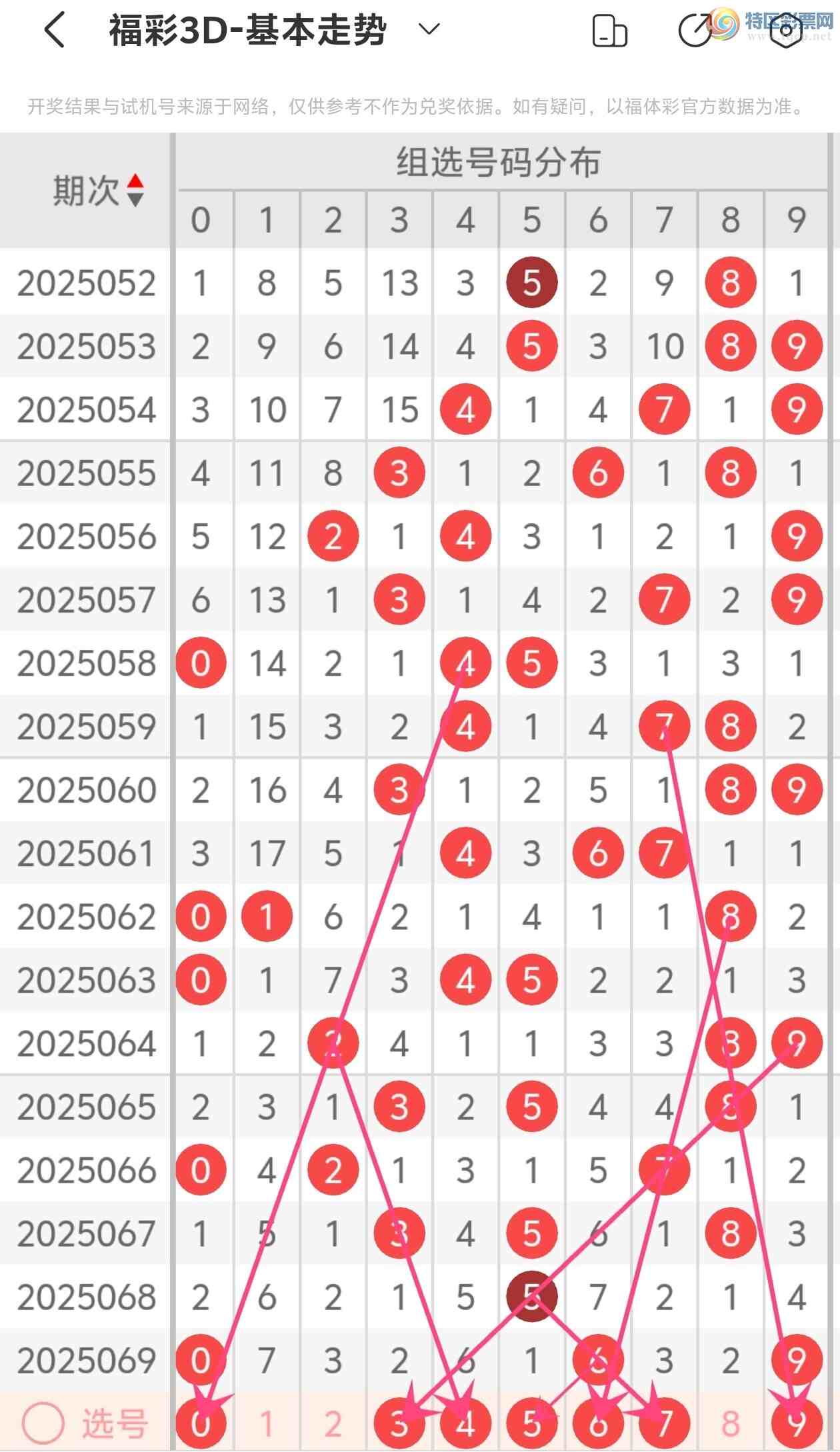Image resolution: width=840 pixels, height=1452 pixels.
Task: Open the chart settings hexagon icon
Action: click(x=786, y=31)
